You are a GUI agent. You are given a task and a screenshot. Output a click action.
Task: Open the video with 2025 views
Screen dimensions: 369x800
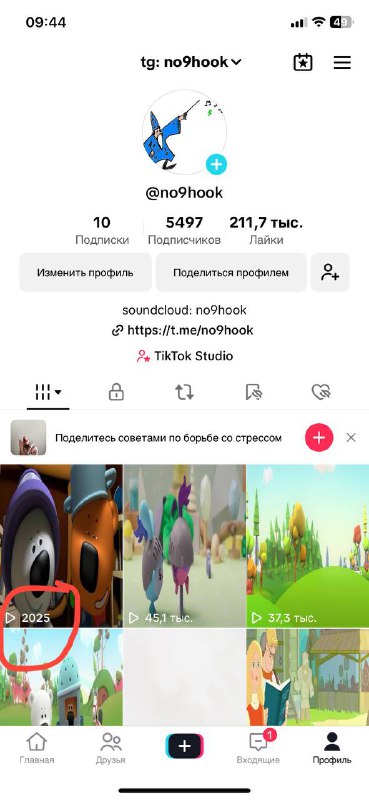click(61, 545)
